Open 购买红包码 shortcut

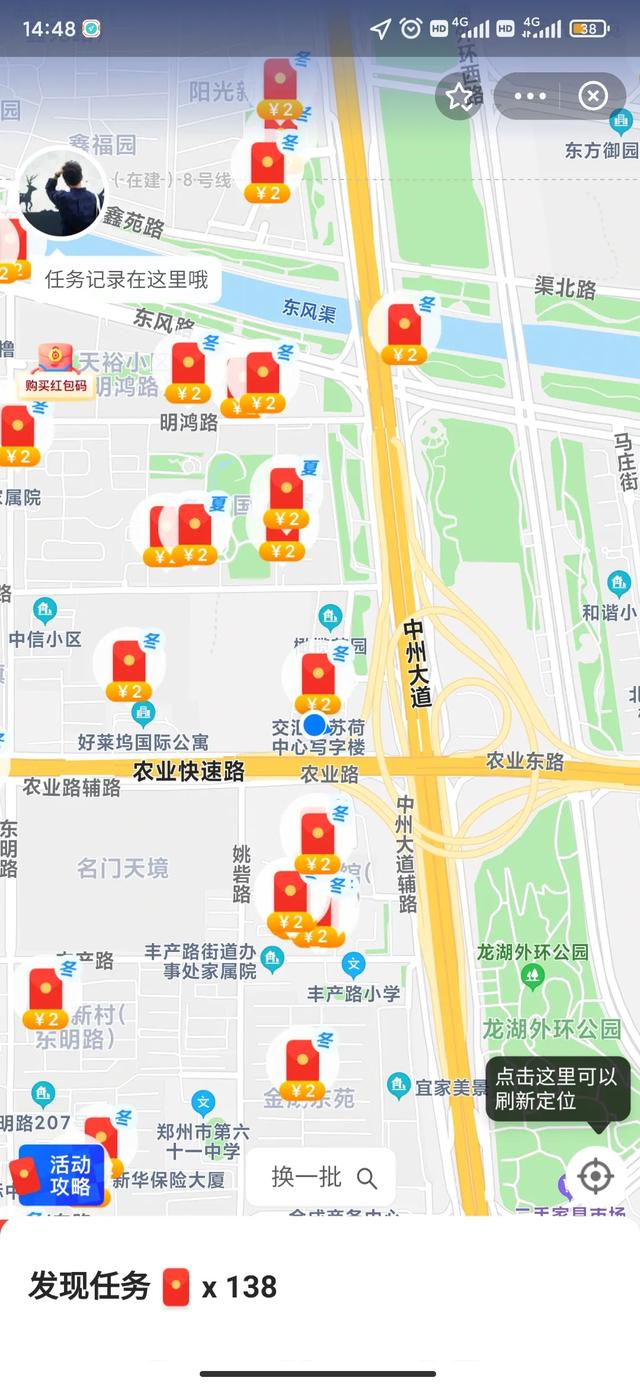click(x=56, y=371)
